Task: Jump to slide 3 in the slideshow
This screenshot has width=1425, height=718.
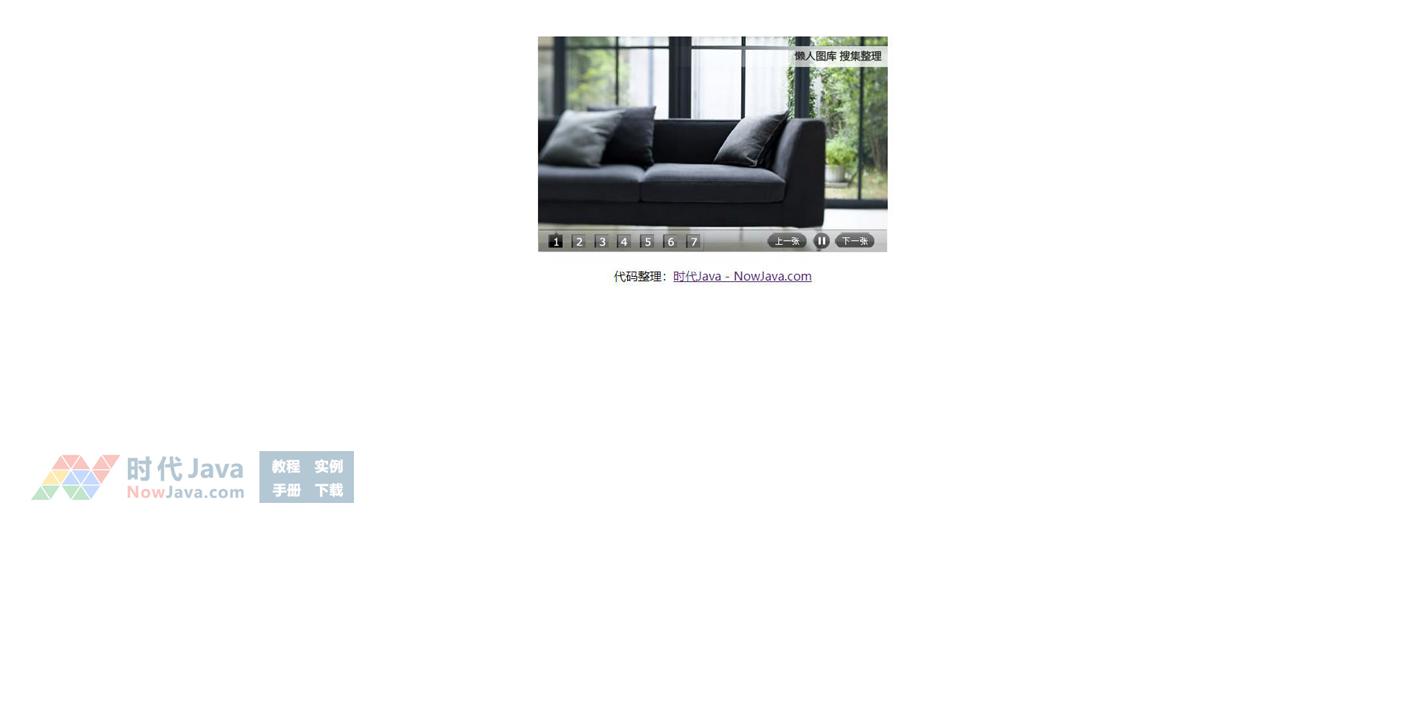Action: pos(601,242)
